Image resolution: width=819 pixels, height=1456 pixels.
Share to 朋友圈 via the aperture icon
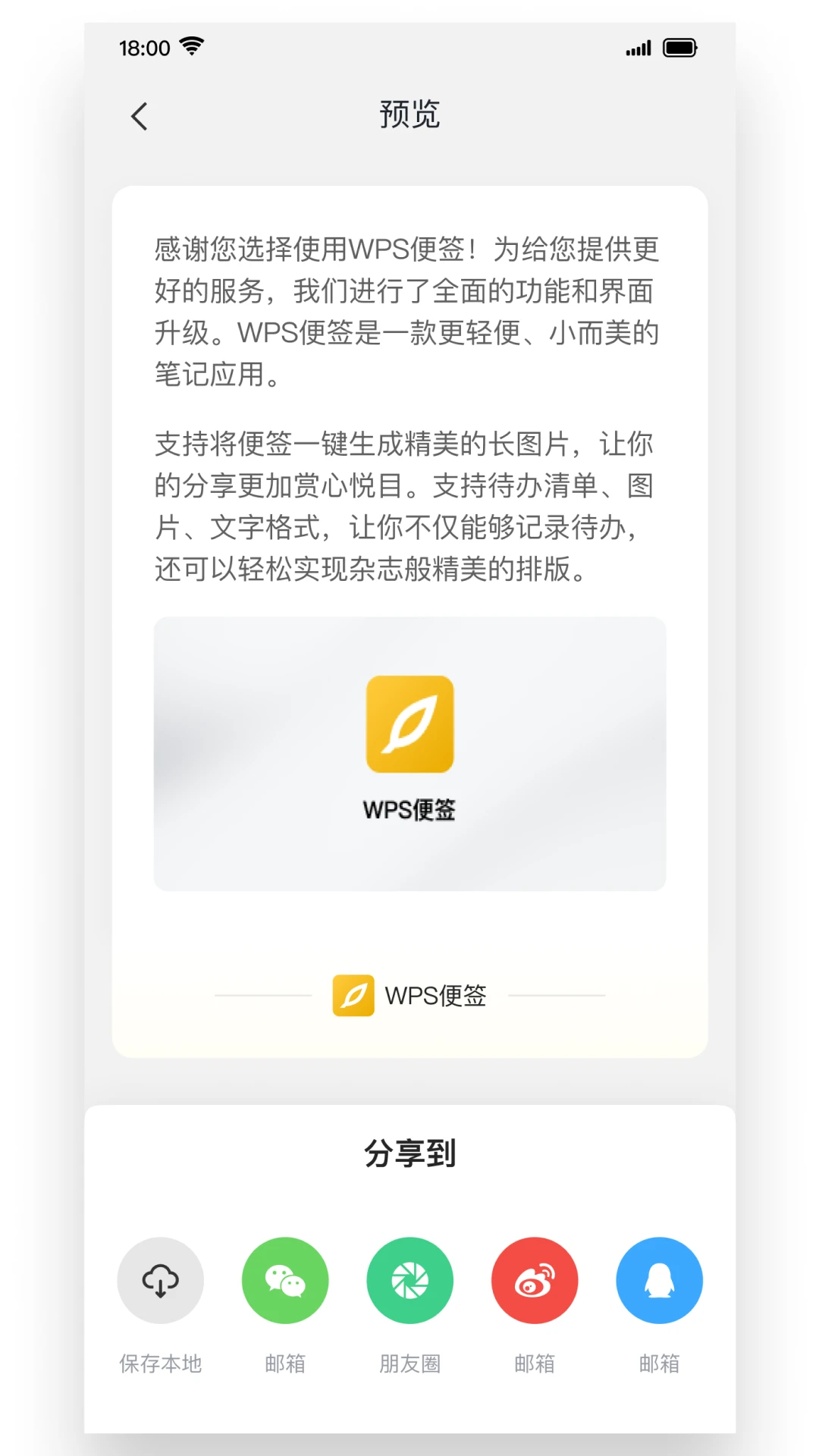(409, 1280)
